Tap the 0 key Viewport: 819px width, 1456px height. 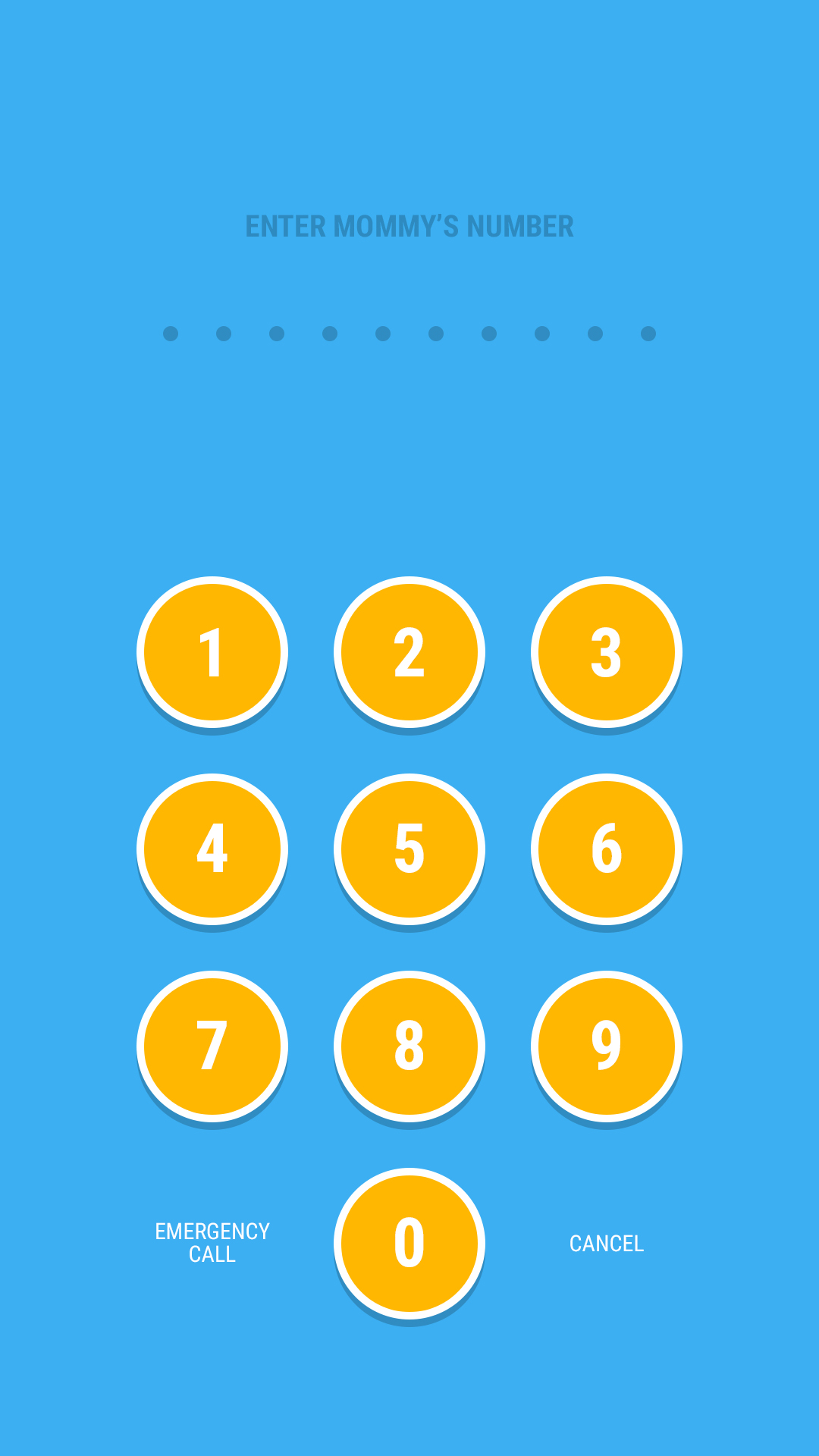coord(409,1244)
